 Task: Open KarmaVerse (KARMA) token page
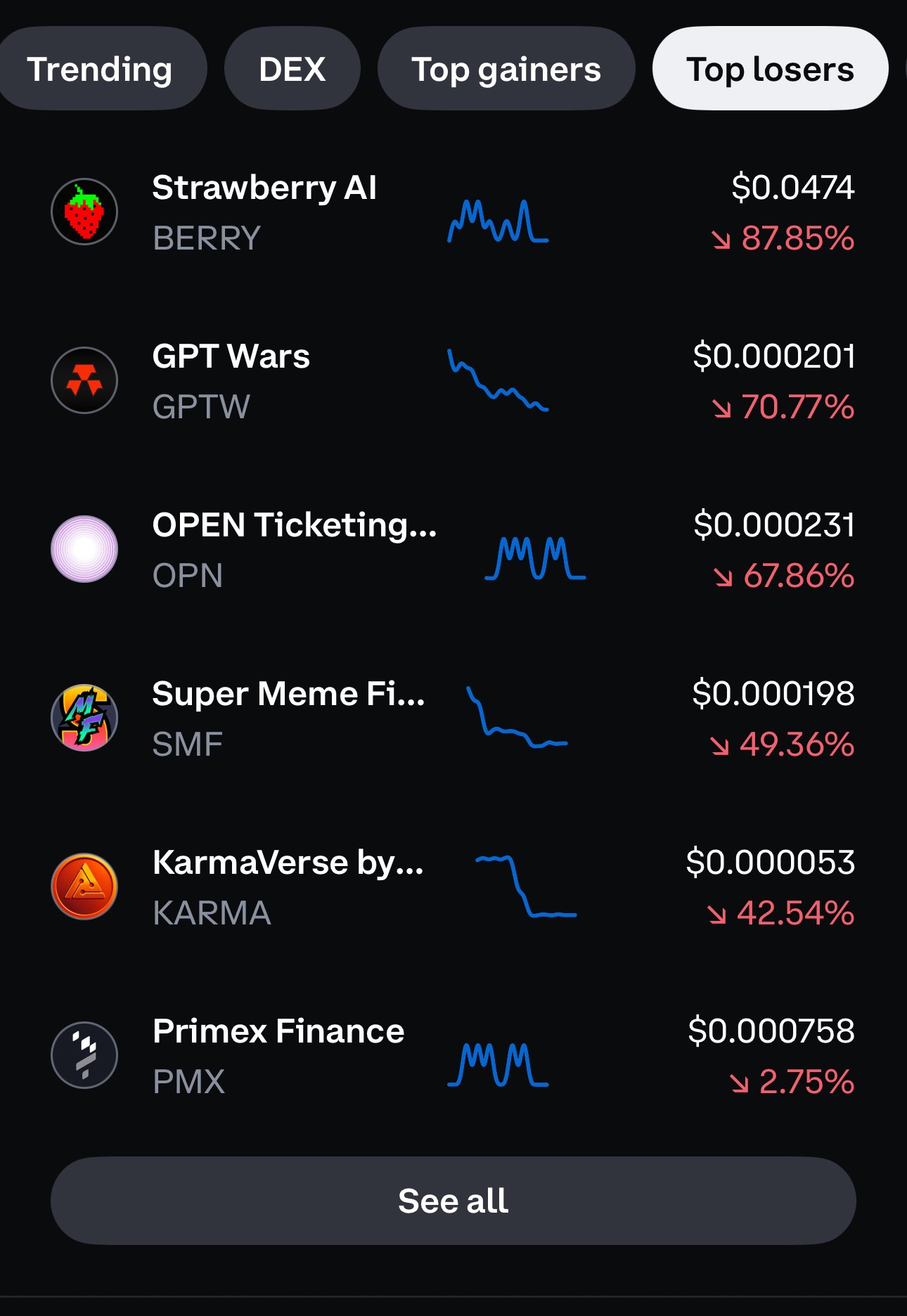click(x=288, y=886)
